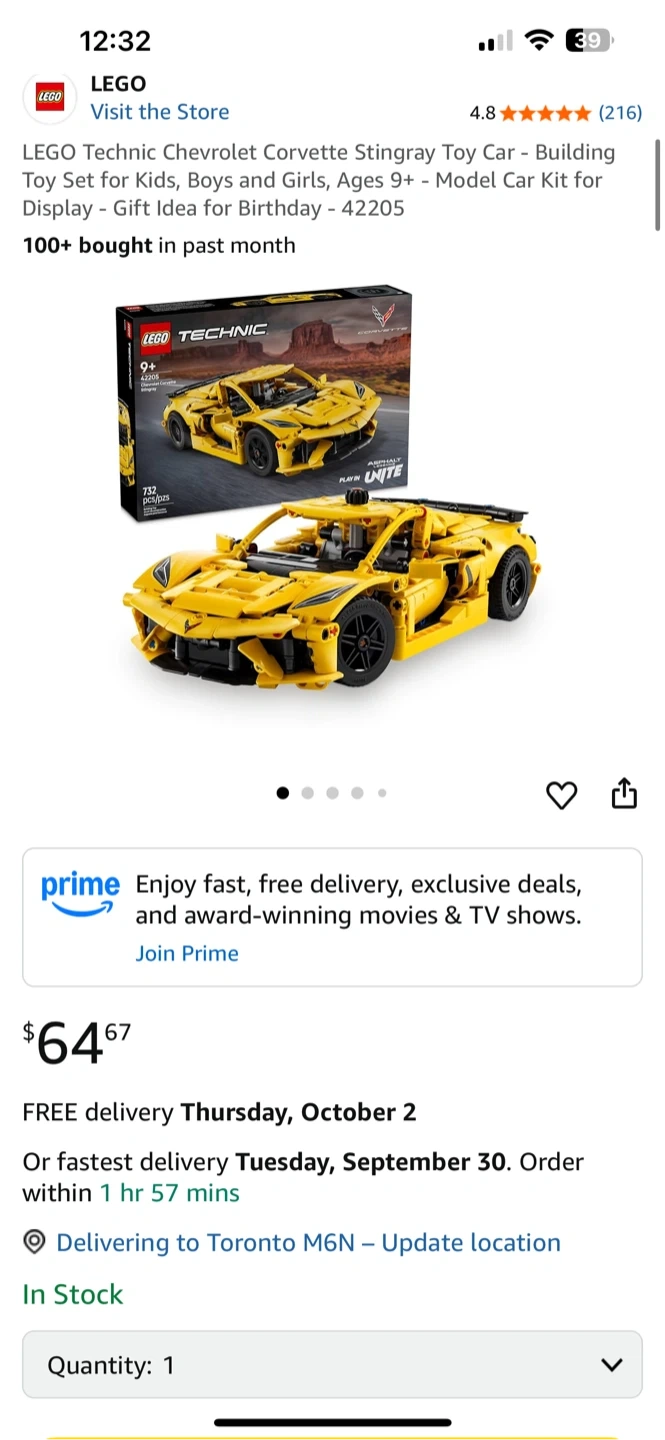Expand the Quantity dropdown
The image size is (665, 1440).
click(332, 1365)
